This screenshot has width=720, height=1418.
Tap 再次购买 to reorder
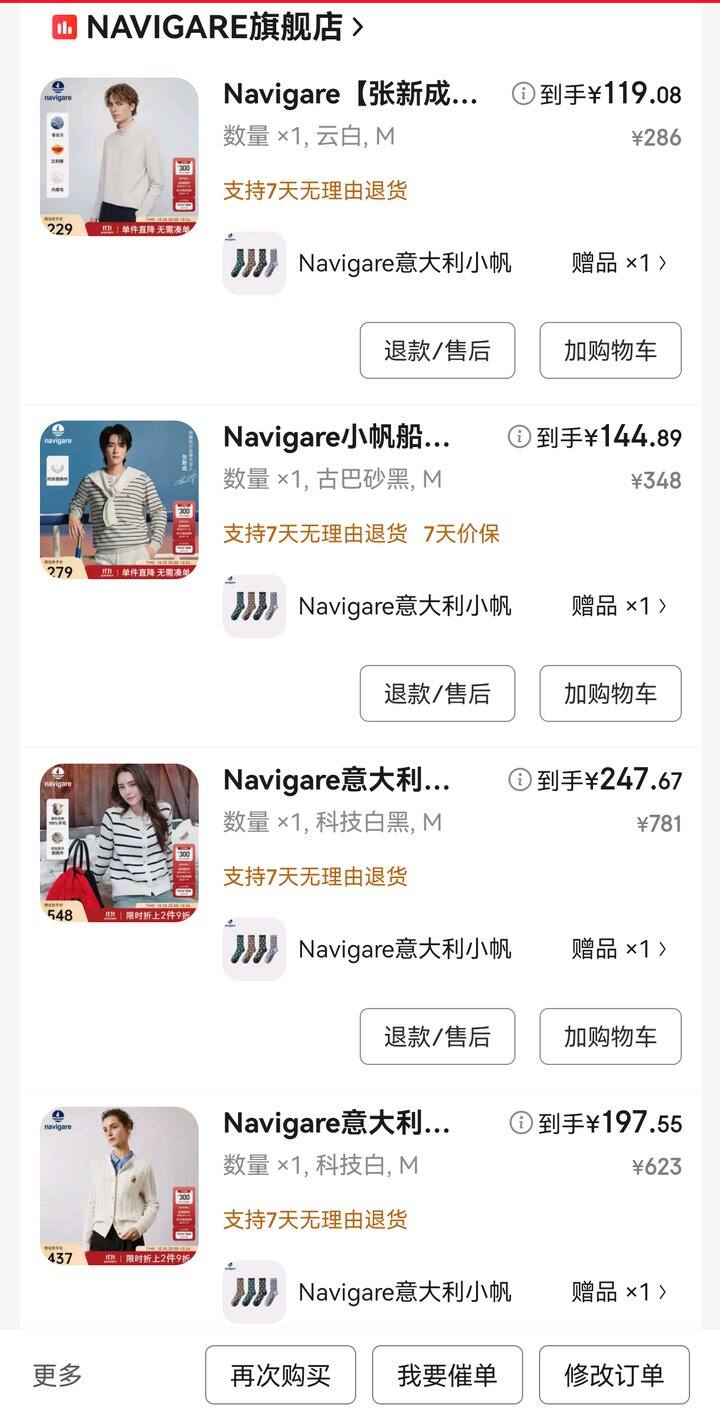[x=280, y=1375]
